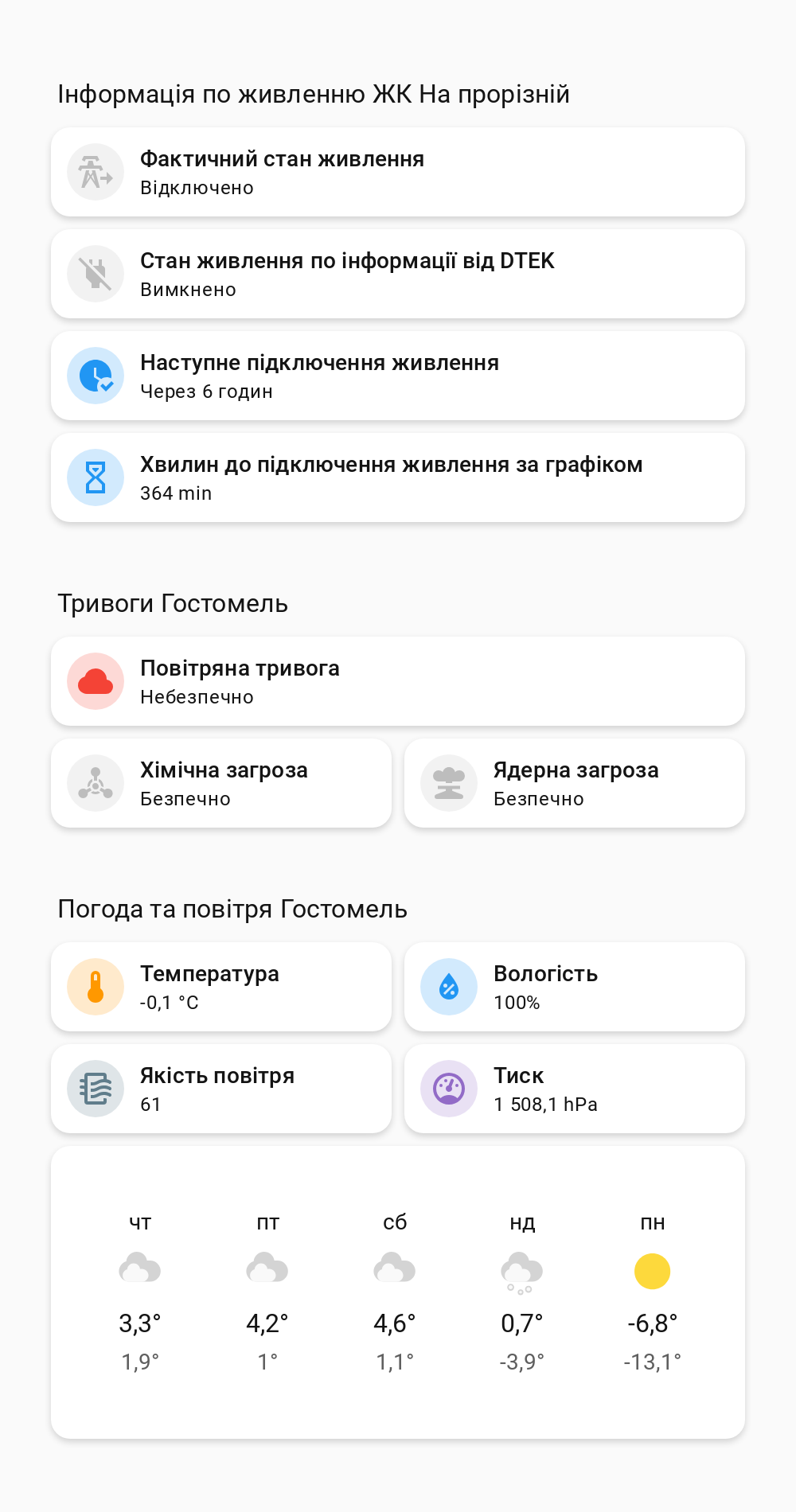Open Наступне підключення живлення card

coord(398,376)
